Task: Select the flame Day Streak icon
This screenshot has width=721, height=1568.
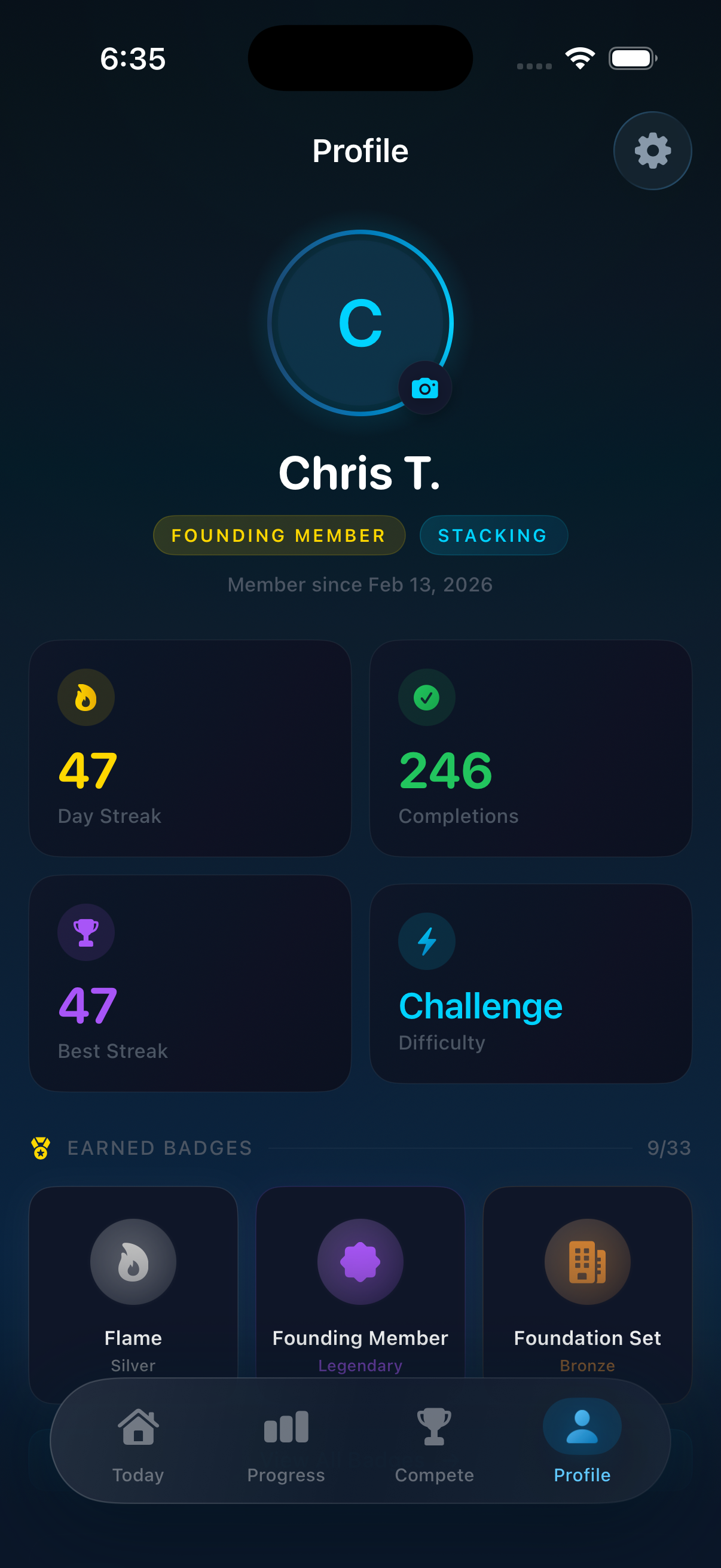Action: 85,697
